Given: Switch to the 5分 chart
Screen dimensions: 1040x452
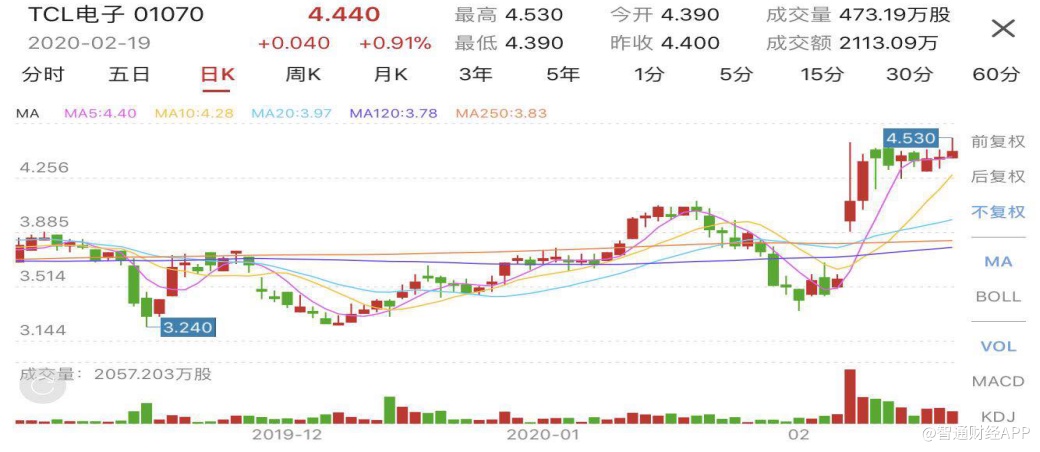Looking at the screenshot, I should [736, 75].
